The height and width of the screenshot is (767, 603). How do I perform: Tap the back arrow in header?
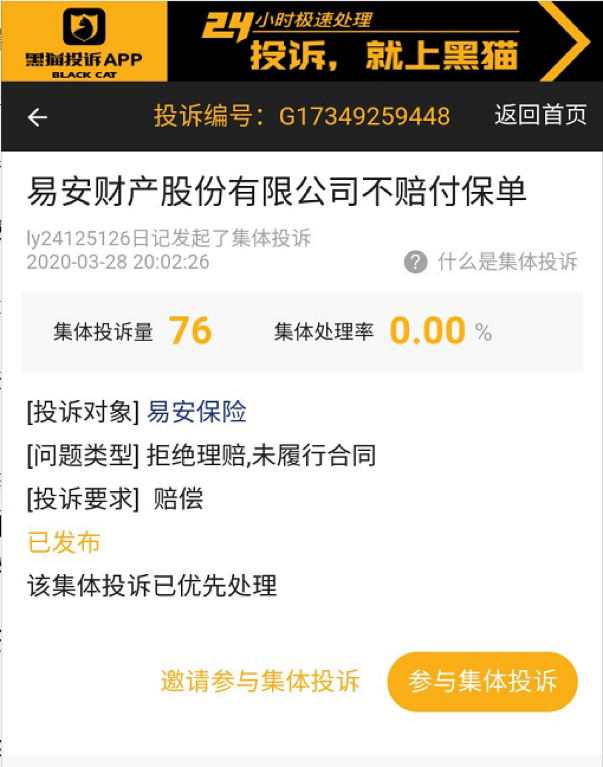tap(37, 117)
